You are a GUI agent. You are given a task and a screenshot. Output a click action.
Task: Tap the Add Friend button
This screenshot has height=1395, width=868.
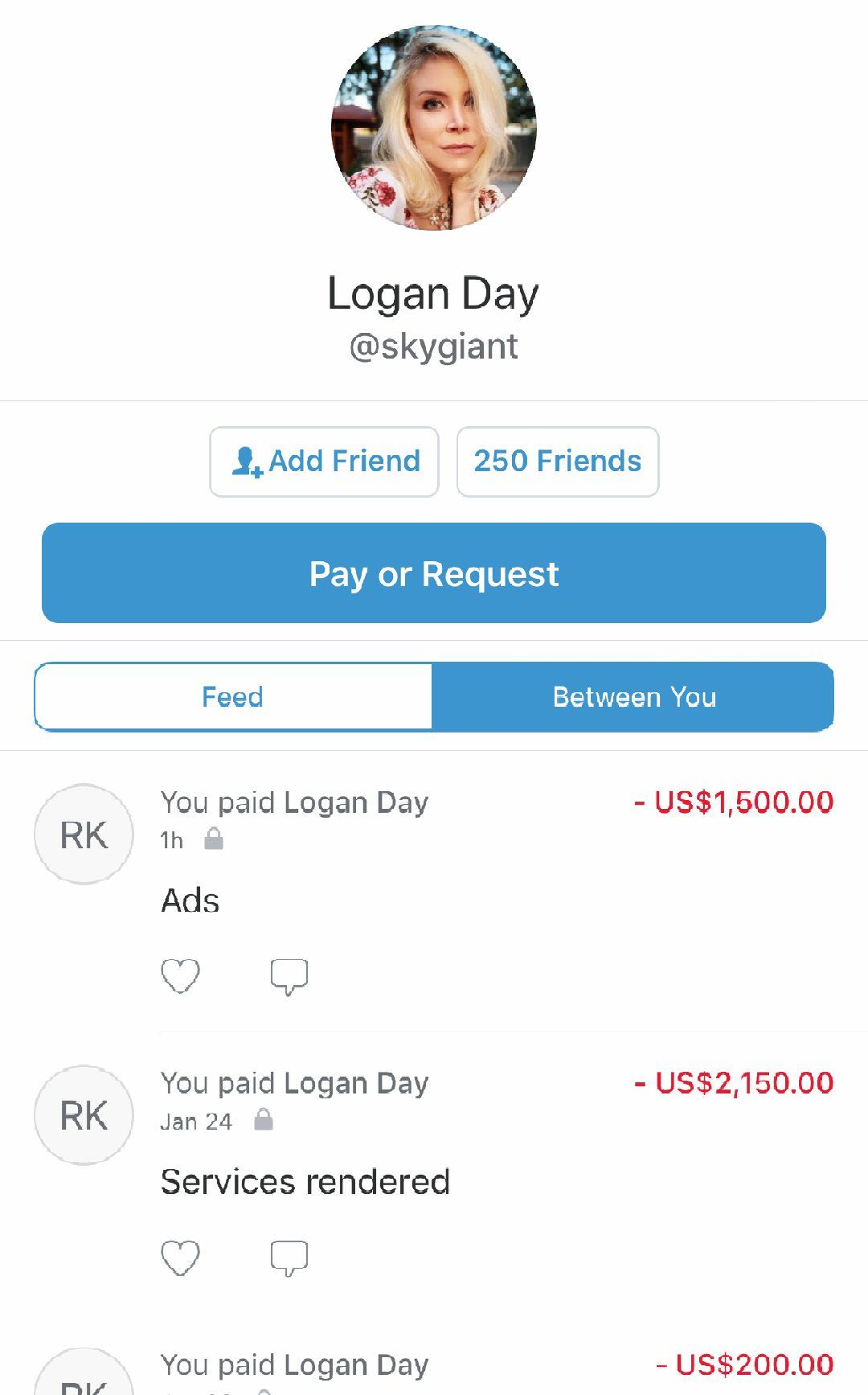coord(324,462)
